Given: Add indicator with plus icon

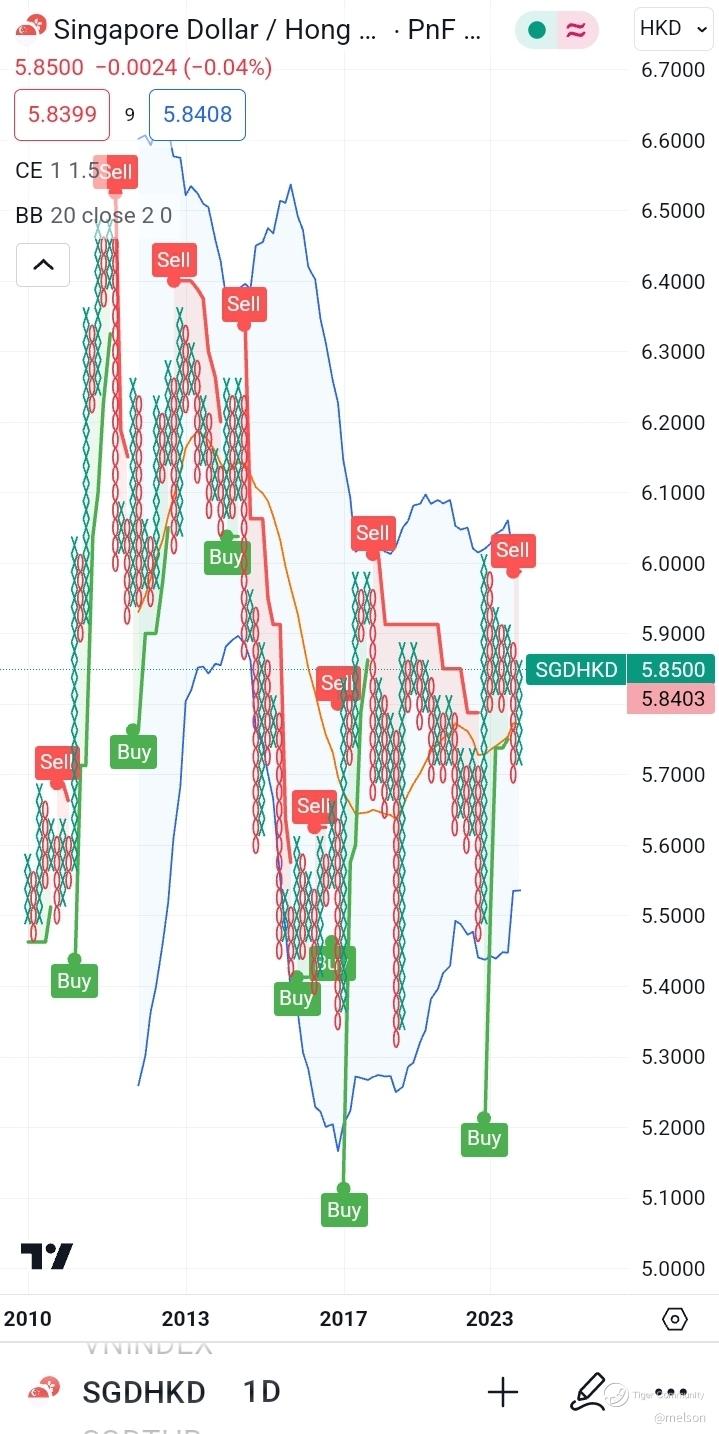Looking at the screenshot, I should (502, 1392).
